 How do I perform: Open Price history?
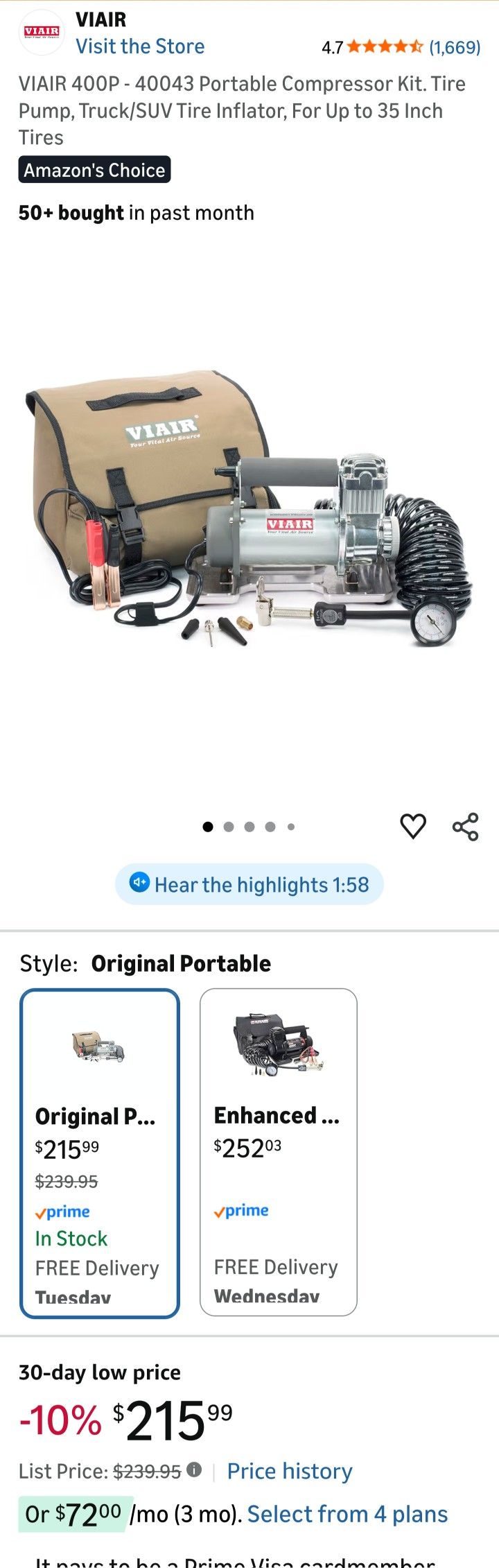(x=290, y=1471)
